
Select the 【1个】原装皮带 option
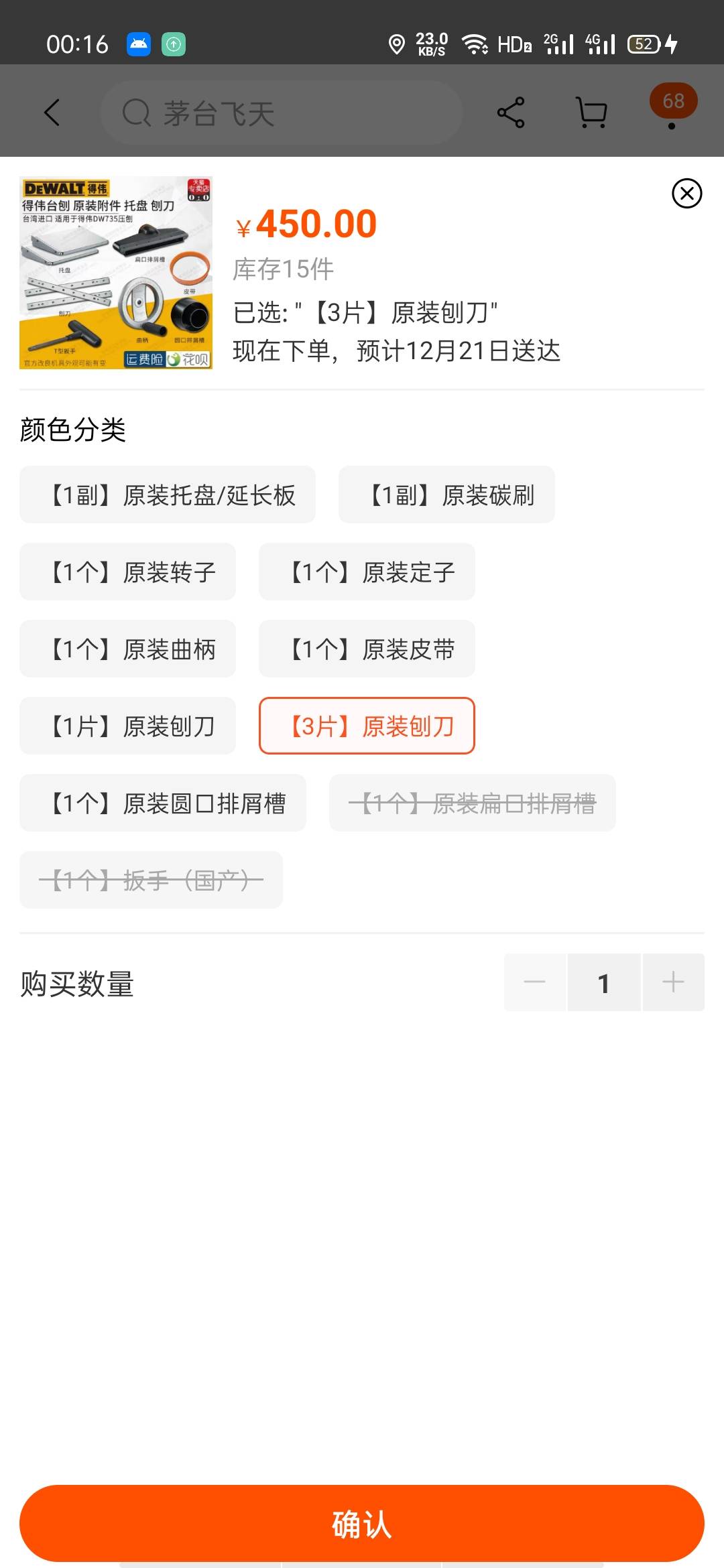click(x=367, y=649)
